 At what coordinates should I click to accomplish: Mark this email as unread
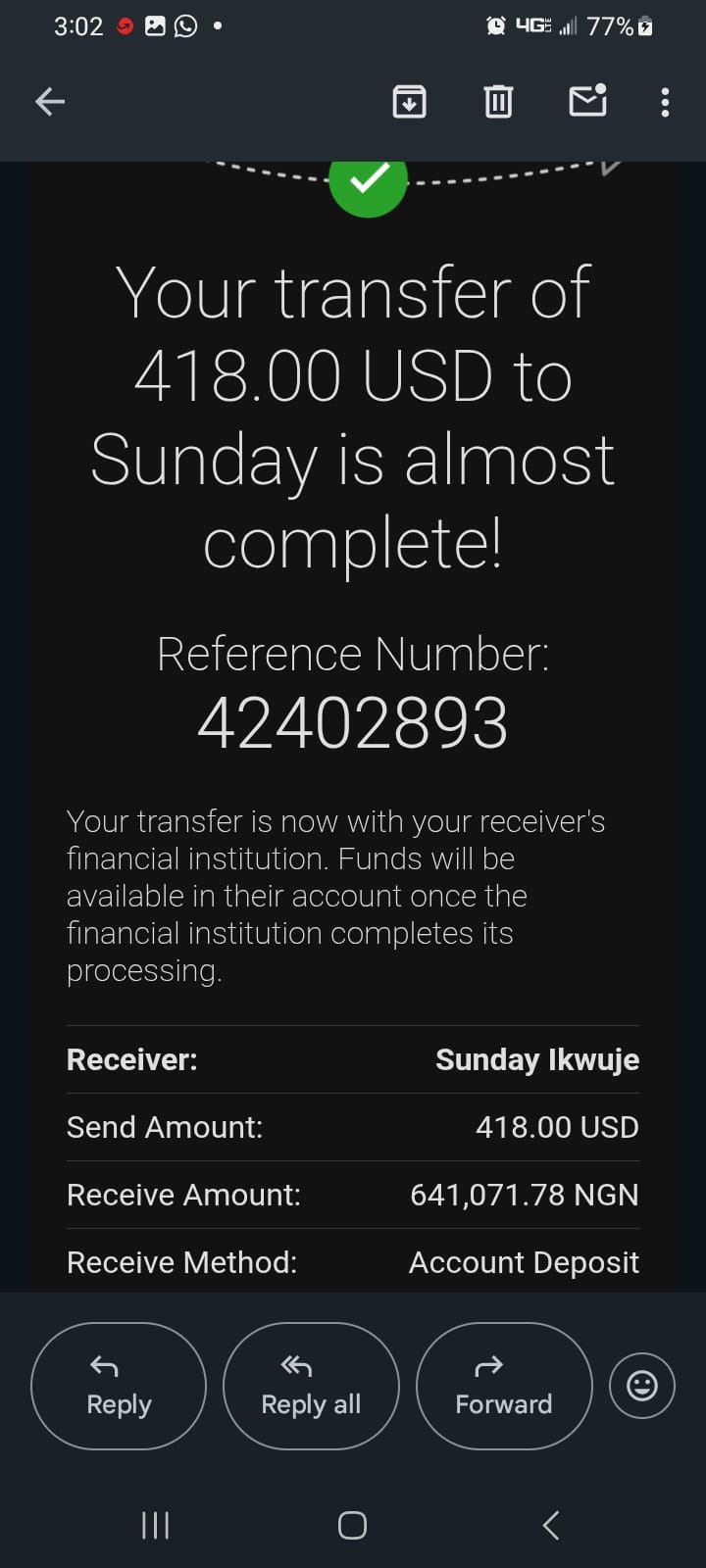[x=587, y=101]
